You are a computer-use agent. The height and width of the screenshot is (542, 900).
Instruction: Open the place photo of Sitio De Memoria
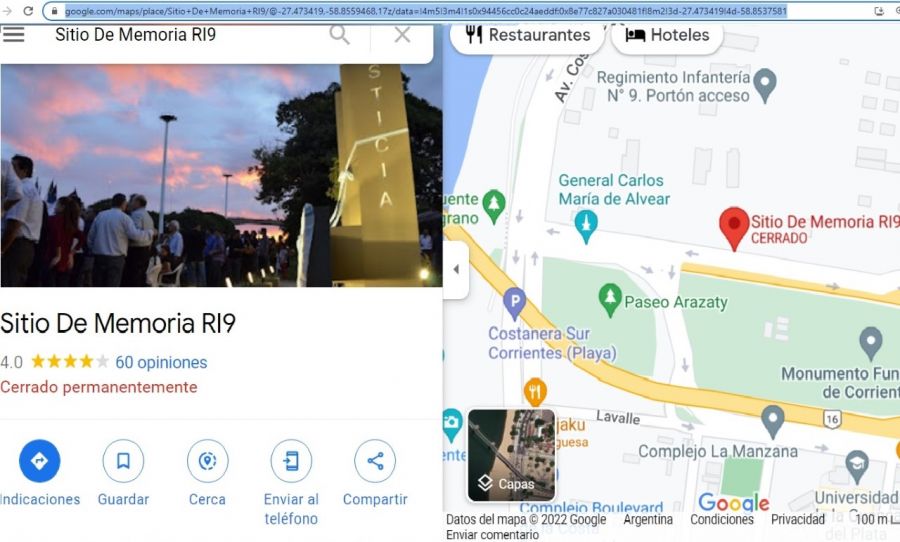click(x=221, y=175)
